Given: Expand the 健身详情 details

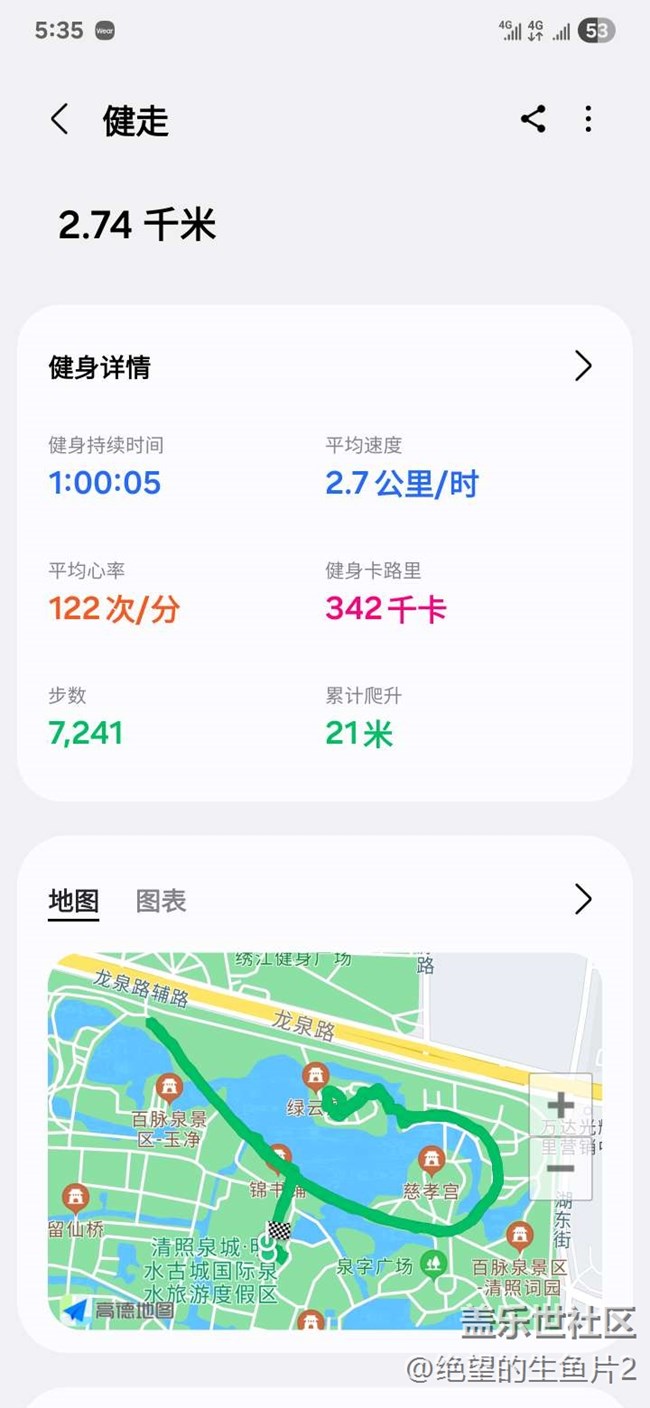Looking at the screenshot, I should click(x=583, y=367).
